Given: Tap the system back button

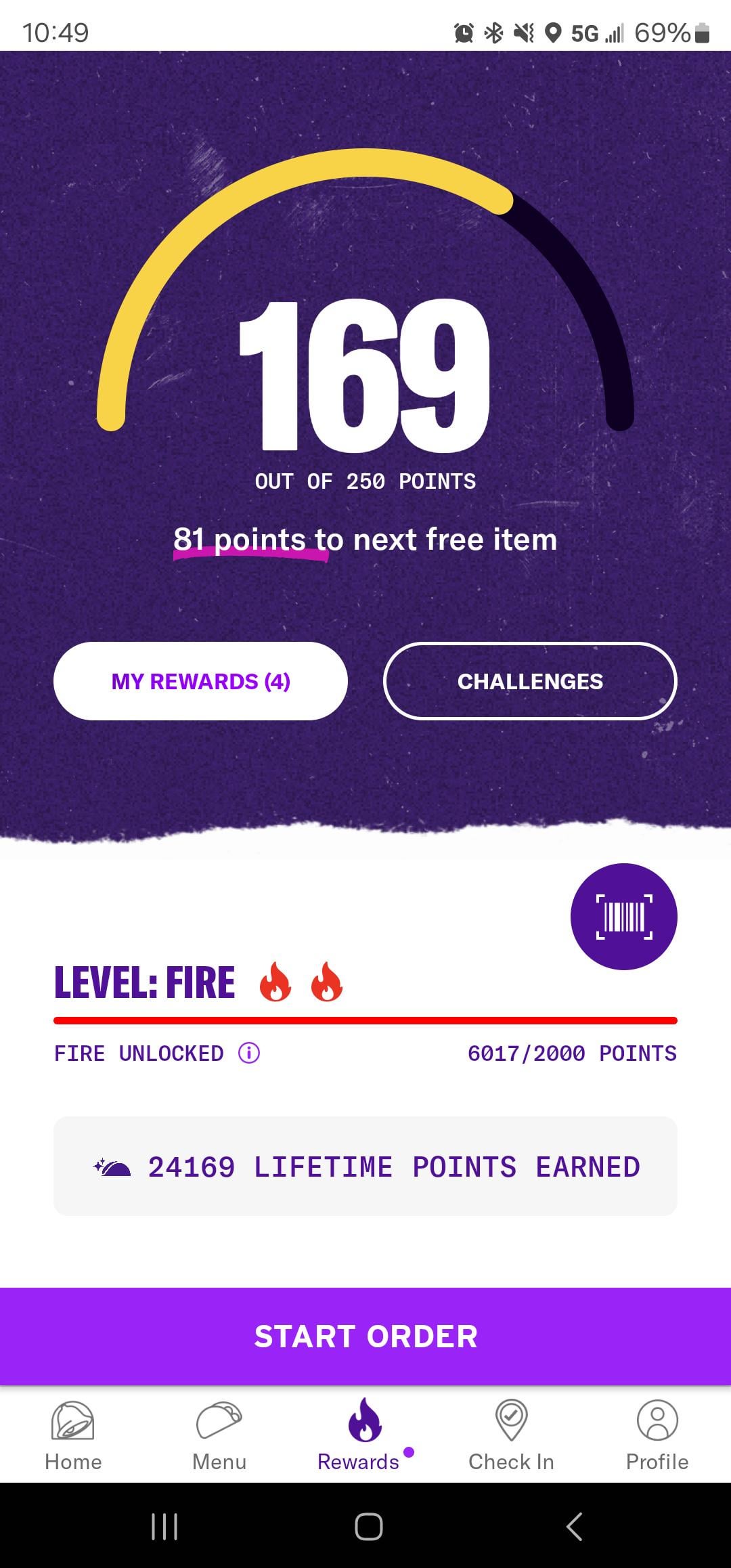Looking at the screenshot, I should [x=574, y=1527].
